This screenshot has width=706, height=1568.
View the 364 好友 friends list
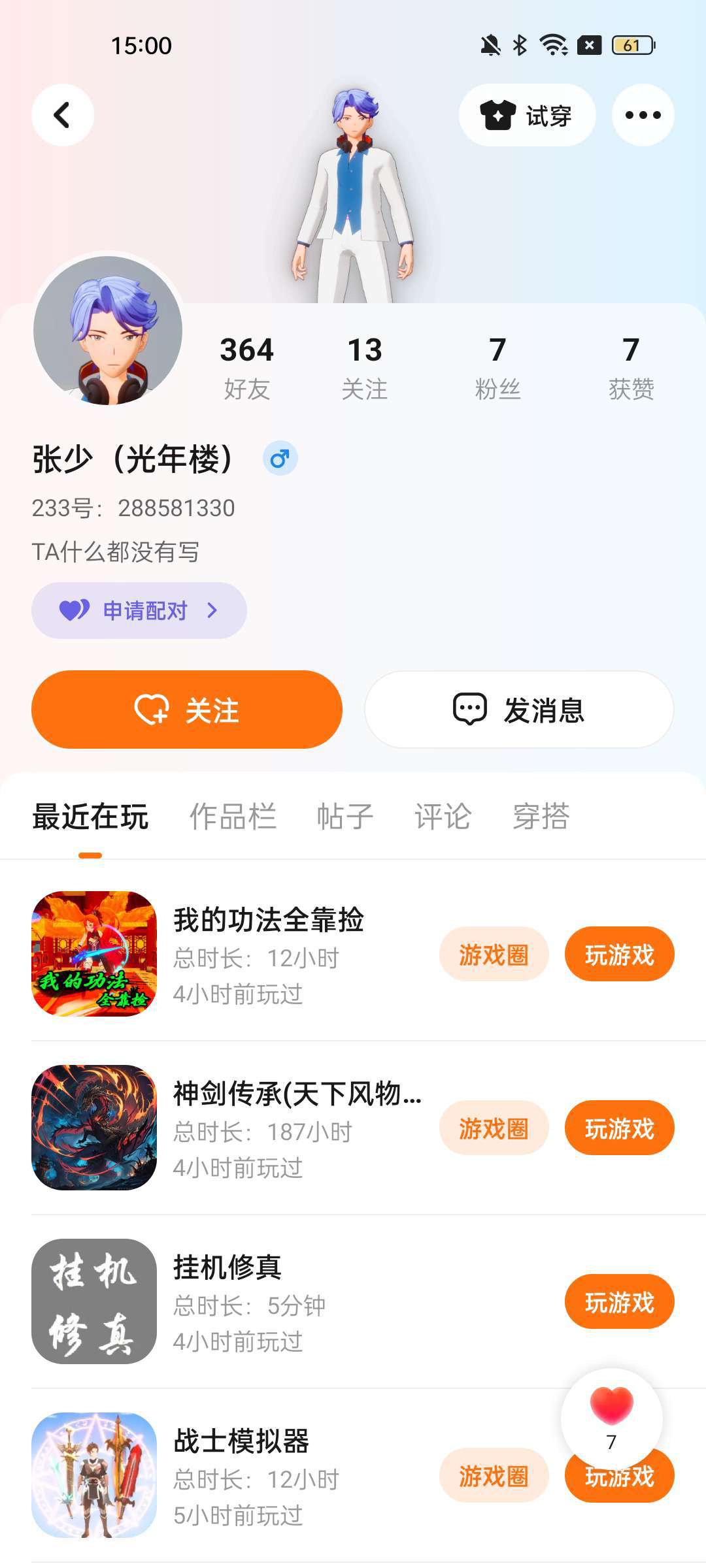(246, 367)
